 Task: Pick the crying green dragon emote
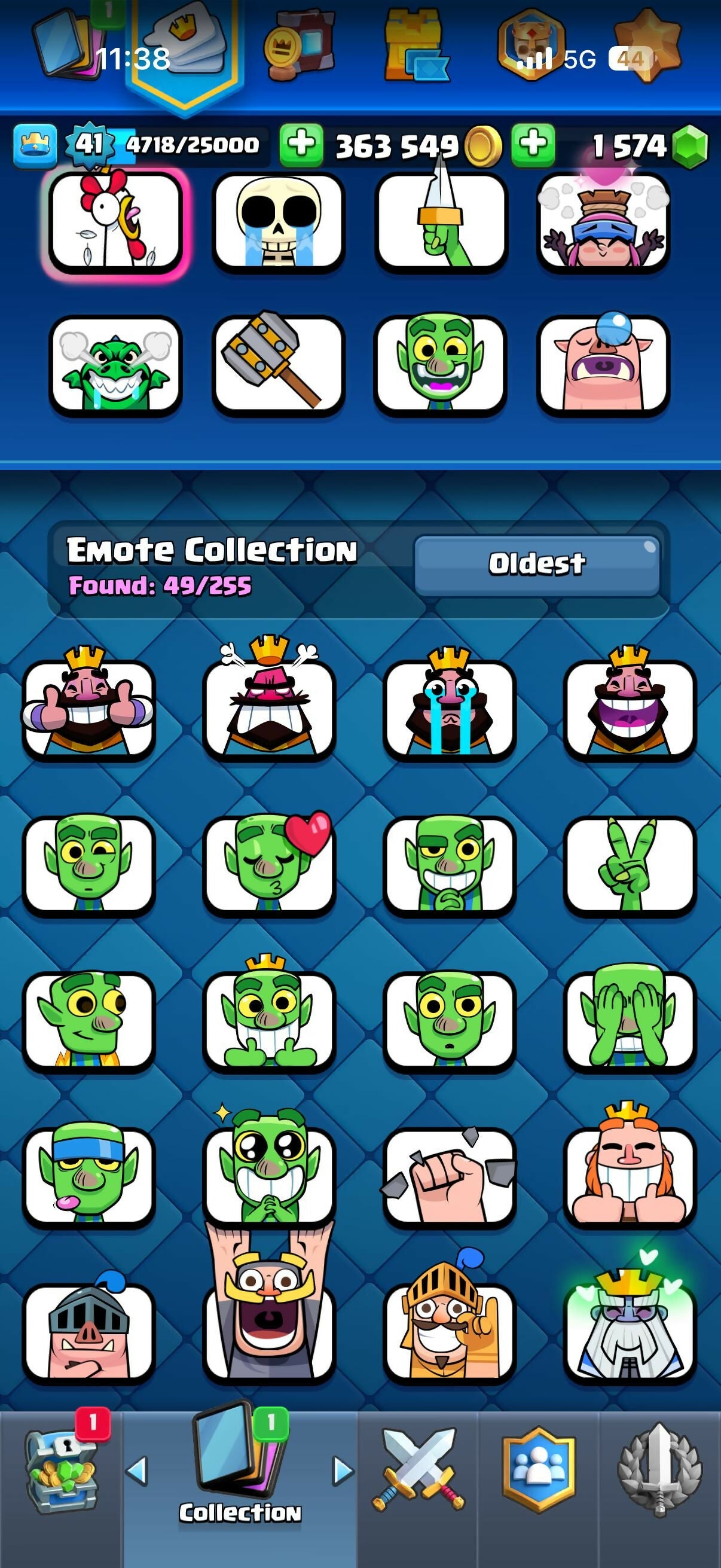point(115,364)
